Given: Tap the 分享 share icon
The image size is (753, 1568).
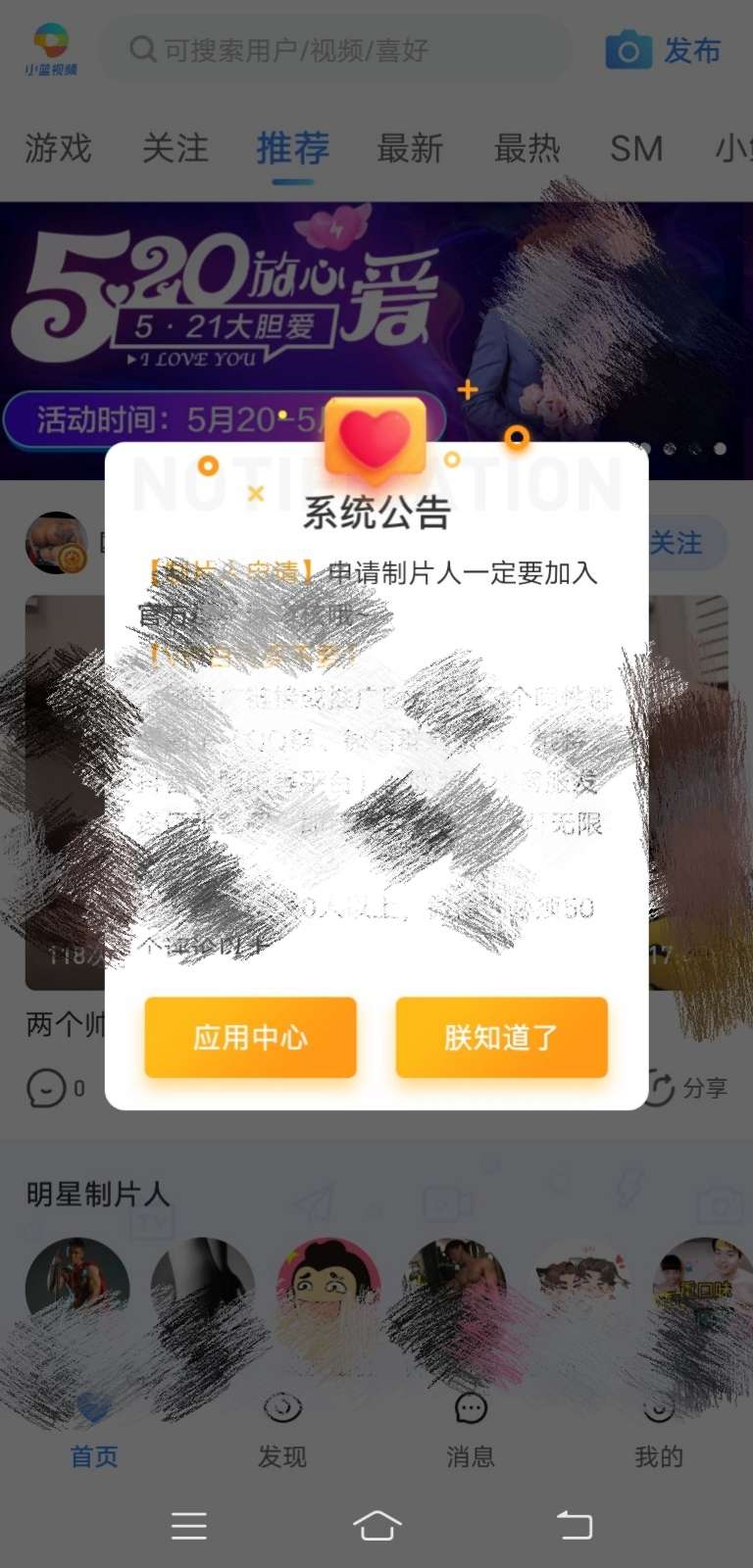Looking at the screenshot, I should pos(688,1088).
